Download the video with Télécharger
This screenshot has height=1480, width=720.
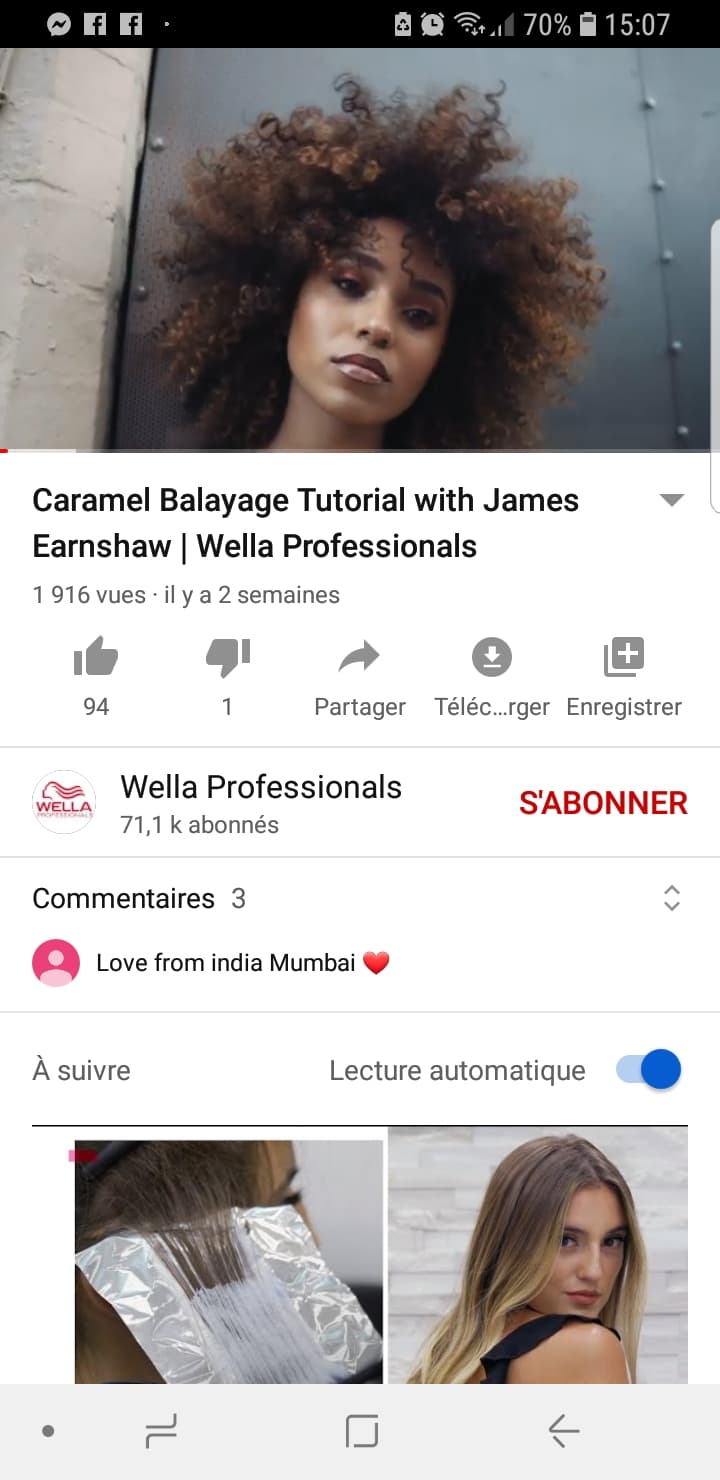(x=491, y=660)
